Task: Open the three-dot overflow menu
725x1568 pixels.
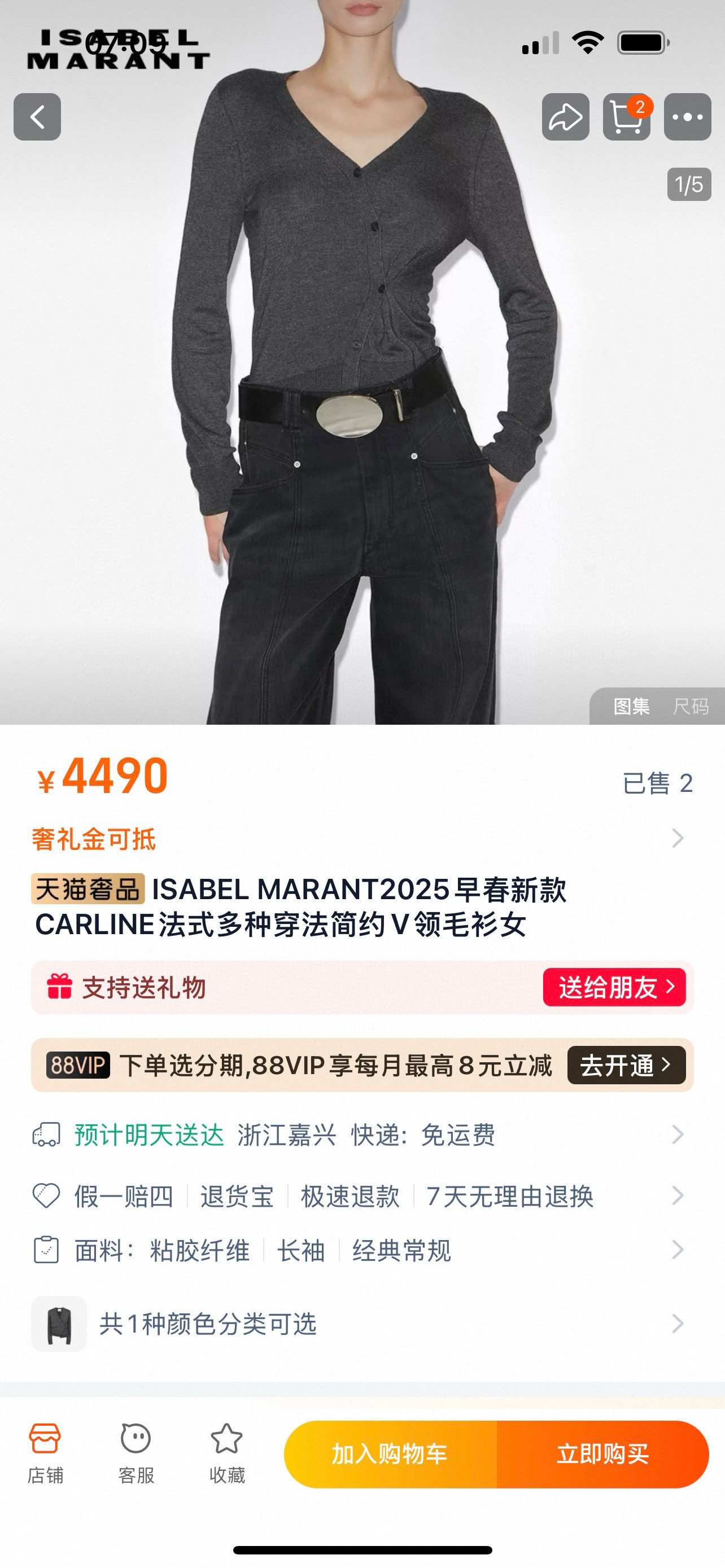Action: click(687, 117)
